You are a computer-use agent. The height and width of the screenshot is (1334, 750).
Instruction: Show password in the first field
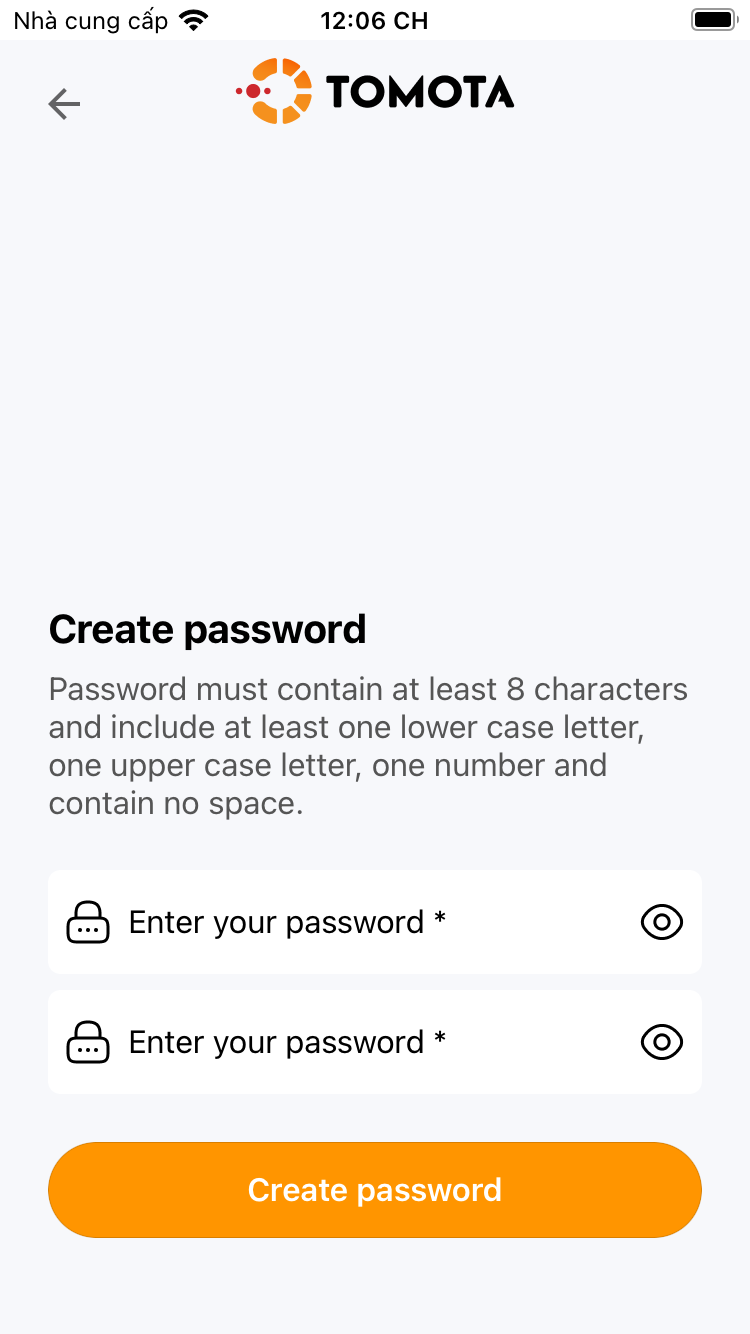pyautogui.click(x=661, y=922)
